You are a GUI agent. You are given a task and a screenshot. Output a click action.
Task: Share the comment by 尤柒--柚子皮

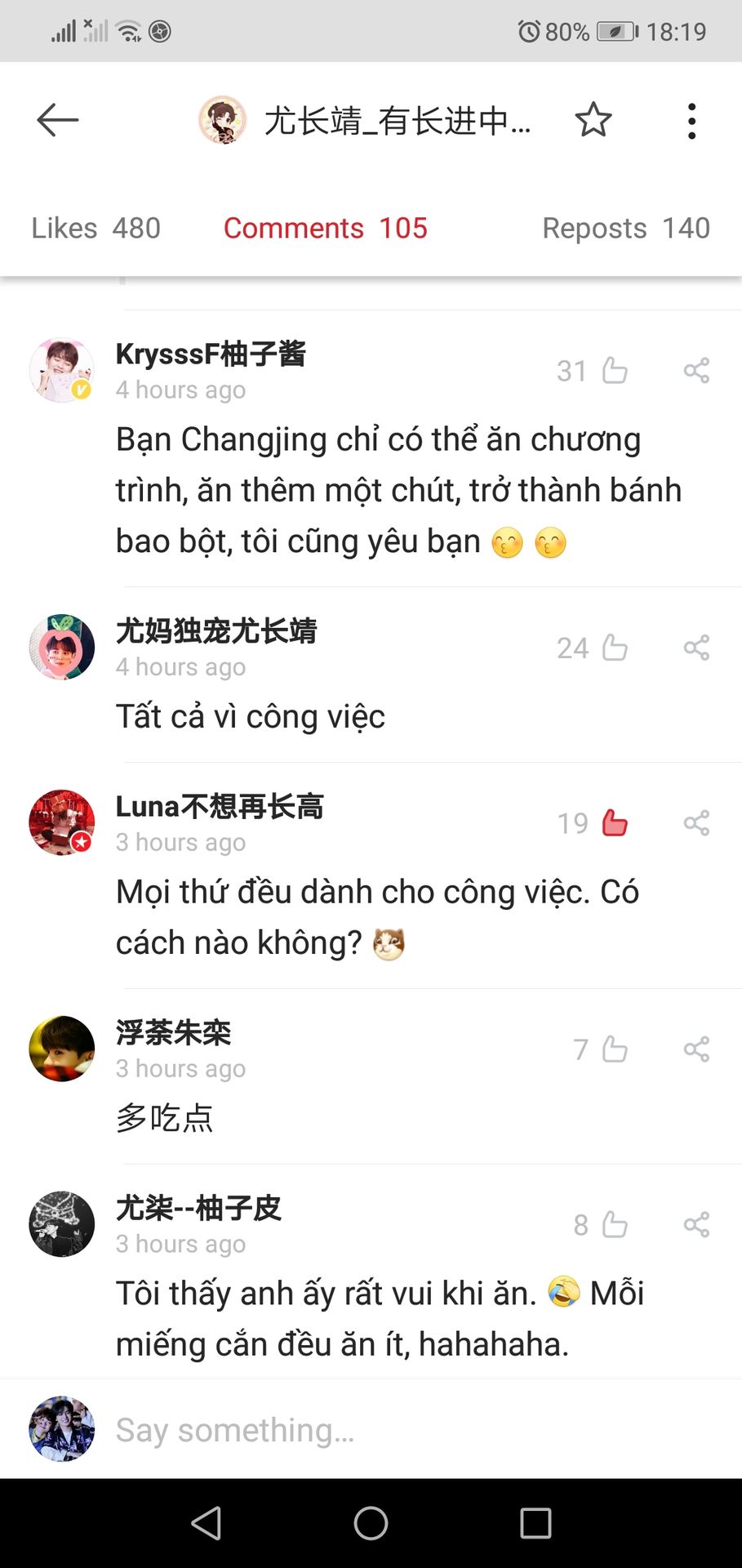[696, 1224]
